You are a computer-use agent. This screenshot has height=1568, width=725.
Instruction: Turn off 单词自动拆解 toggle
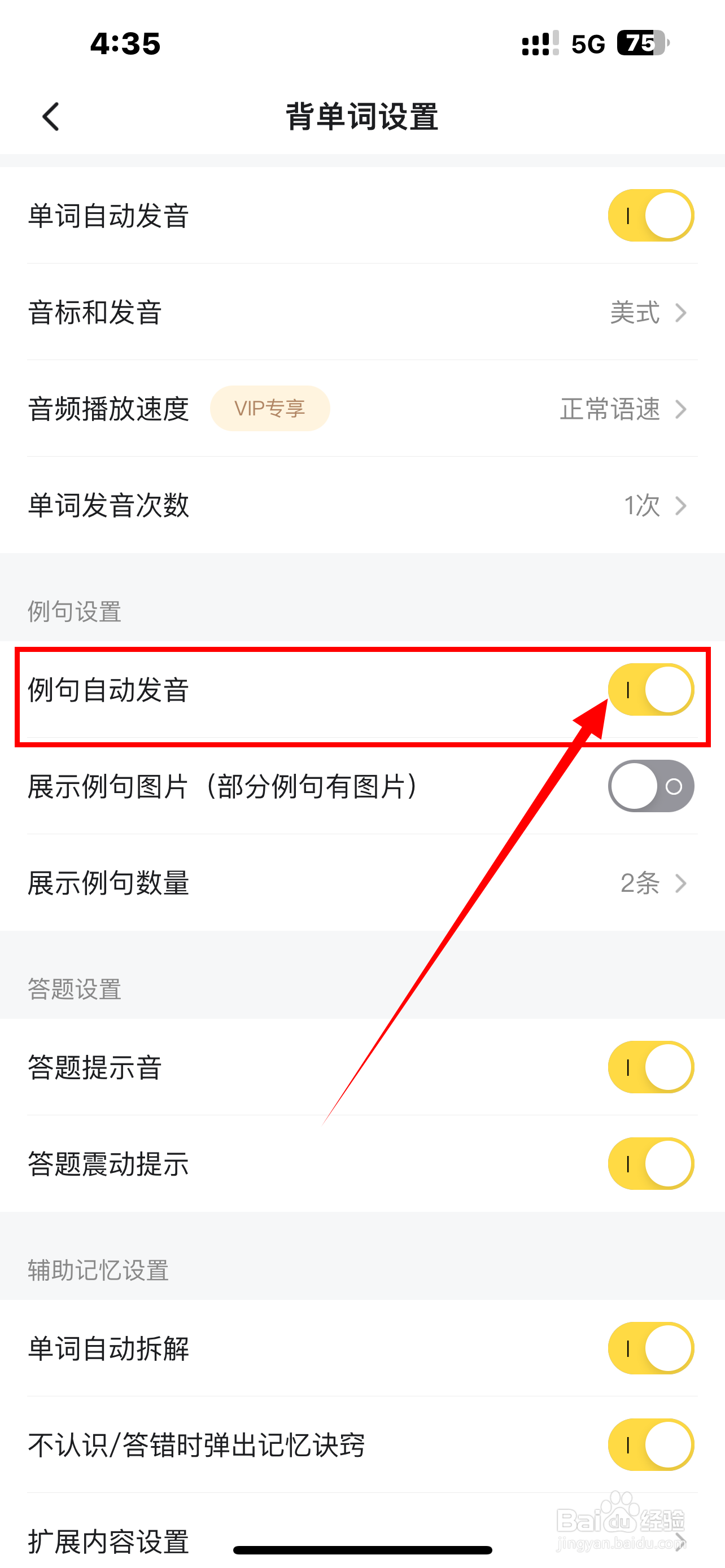pos(650,1348)
